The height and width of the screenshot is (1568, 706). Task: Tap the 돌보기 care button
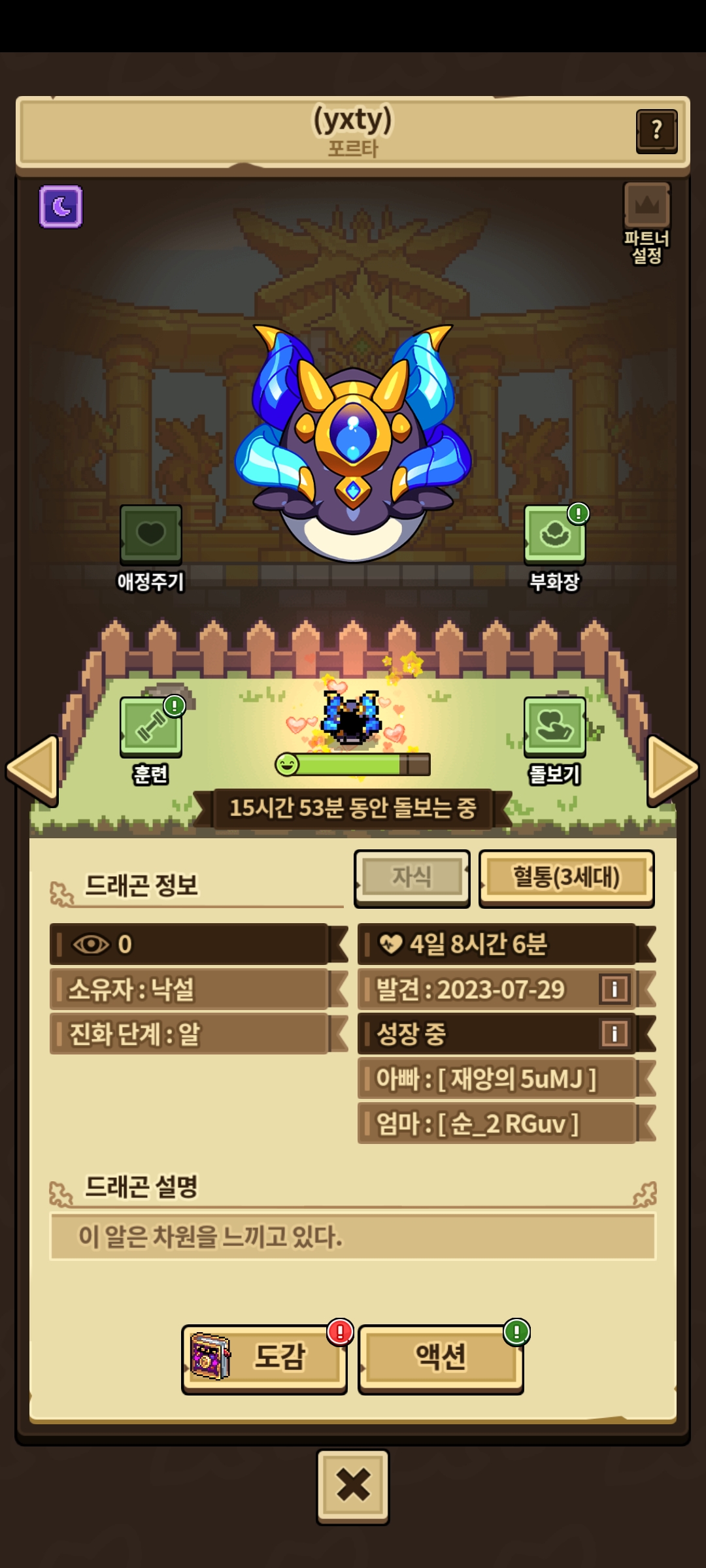click(554, 728)
